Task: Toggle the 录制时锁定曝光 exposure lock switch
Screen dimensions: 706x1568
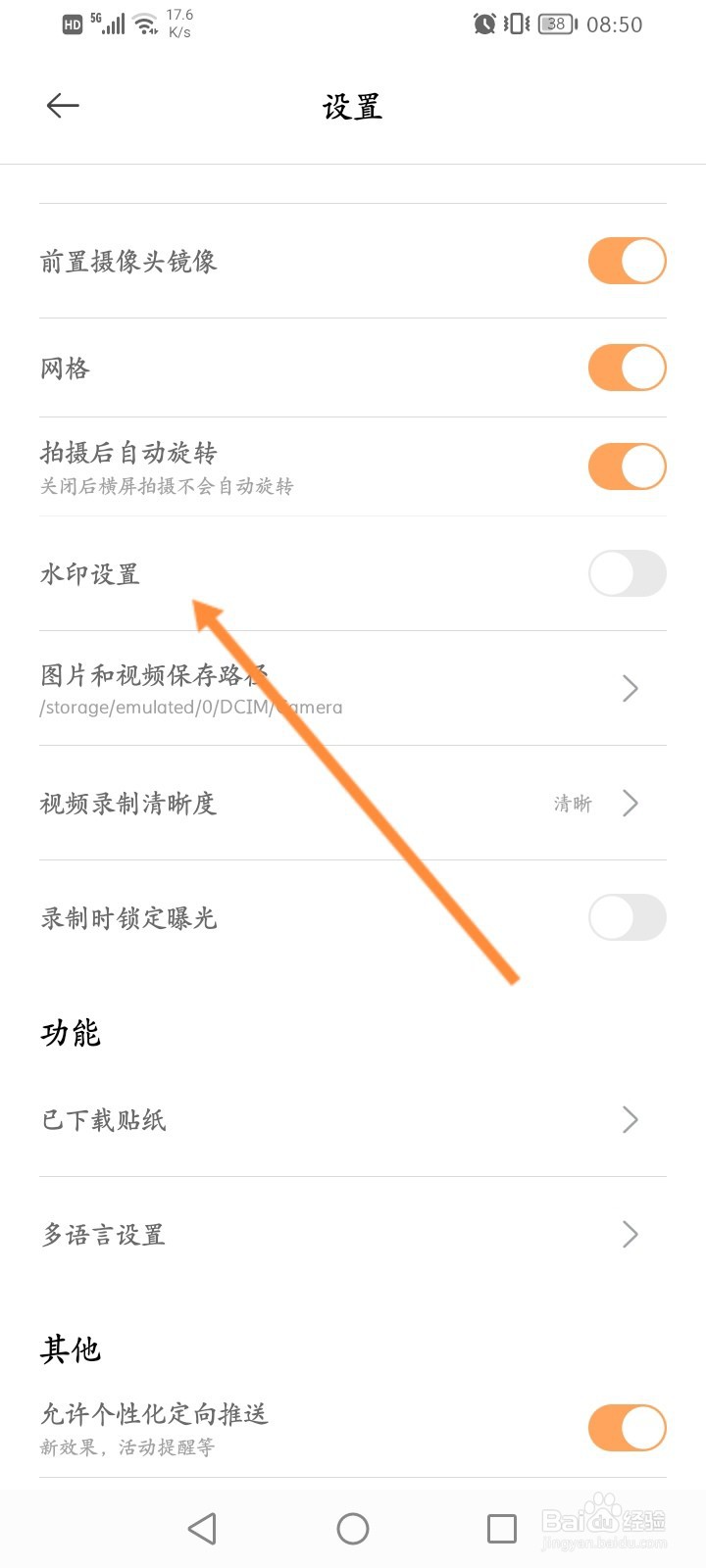Action: (627, 917)
